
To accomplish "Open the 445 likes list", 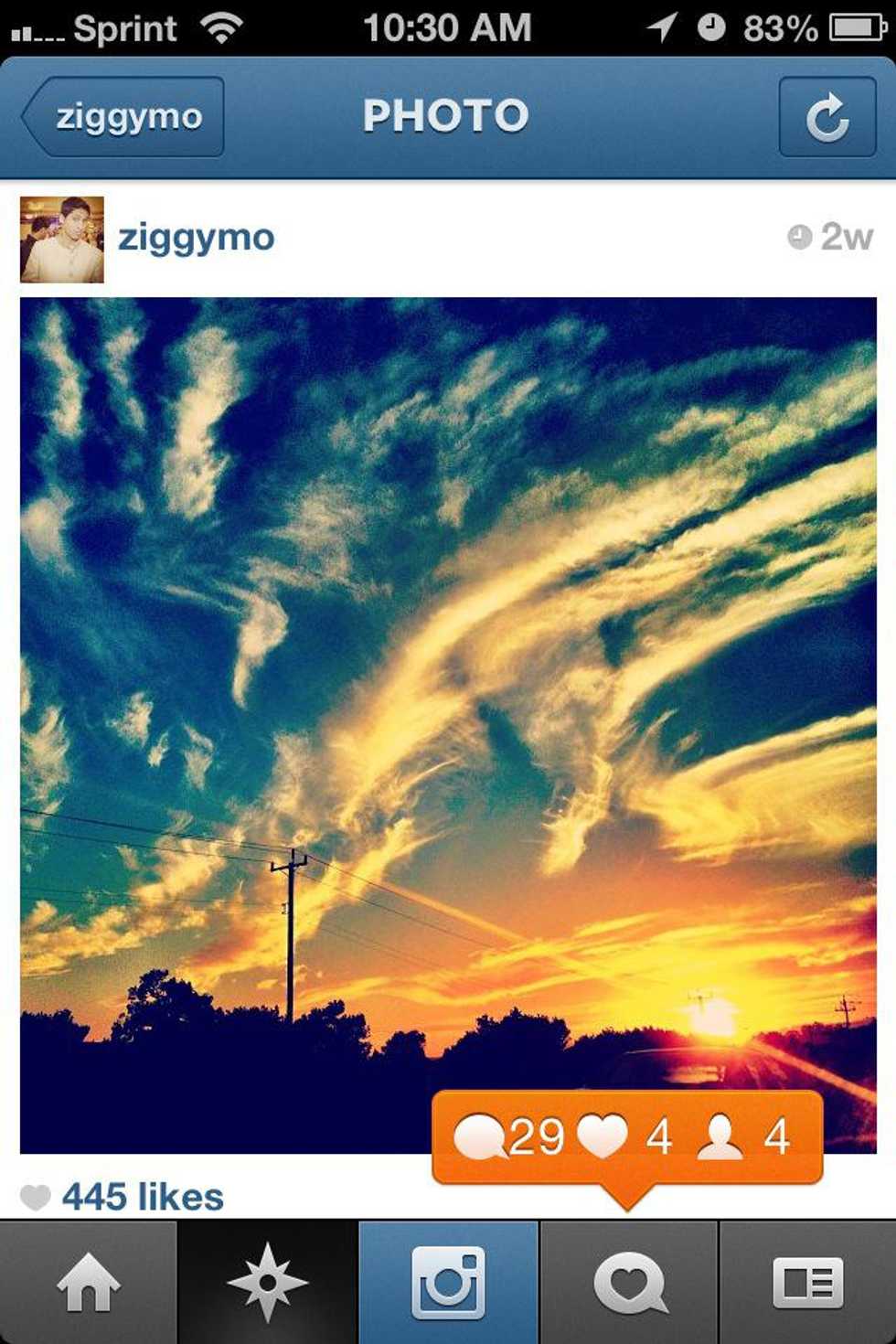I will pyautogui.click(x=142, y=1197).
